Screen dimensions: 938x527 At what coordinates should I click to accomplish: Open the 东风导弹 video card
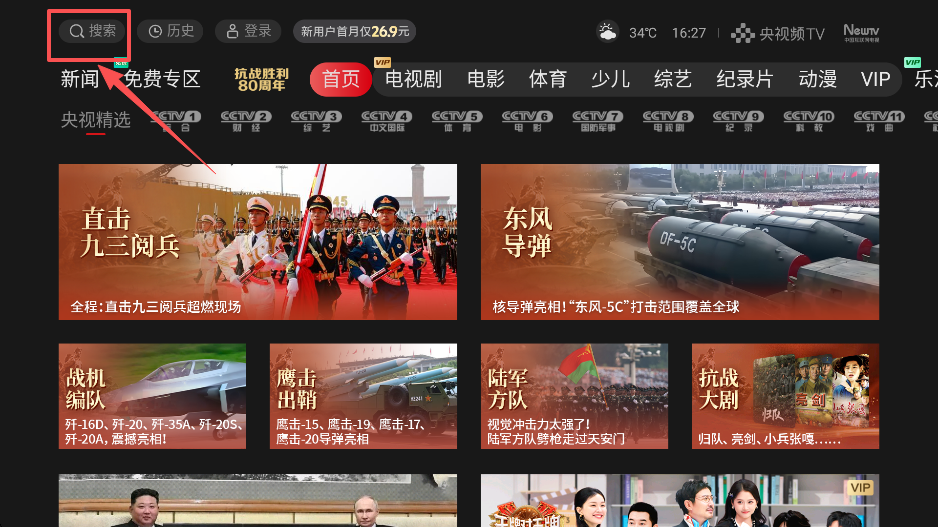click(680, 242)
